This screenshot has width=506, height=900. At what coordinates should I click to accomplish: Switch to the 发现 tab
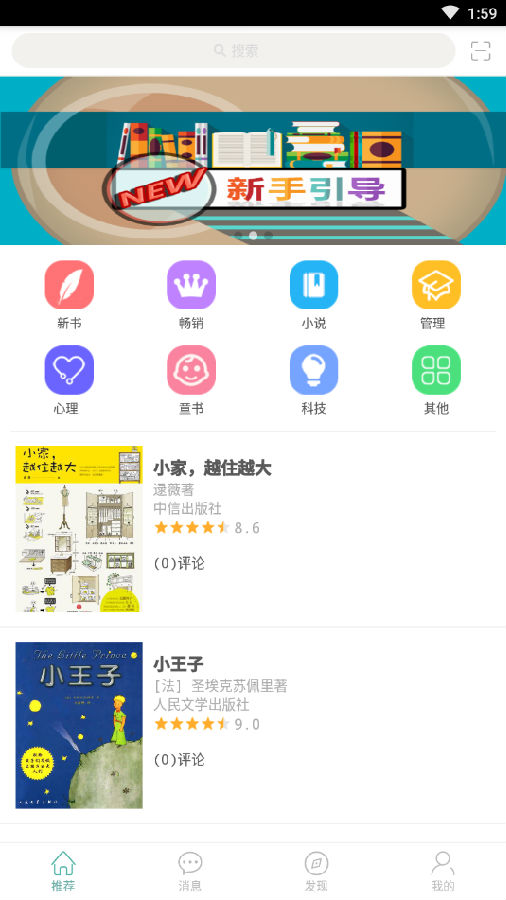point(316,871)
